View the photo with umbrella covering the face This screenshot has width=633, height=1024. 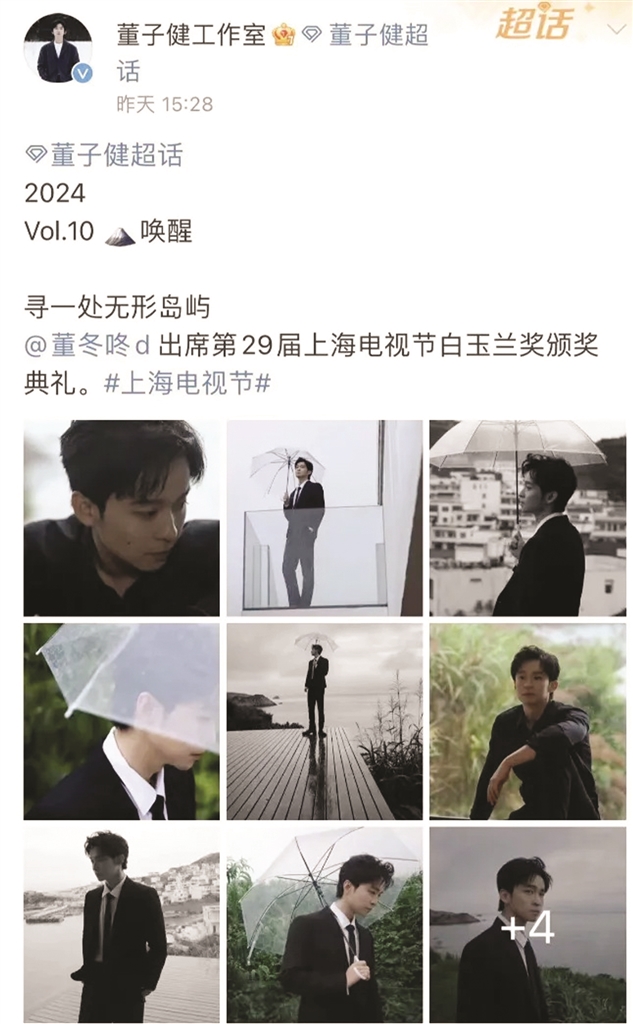122,721
